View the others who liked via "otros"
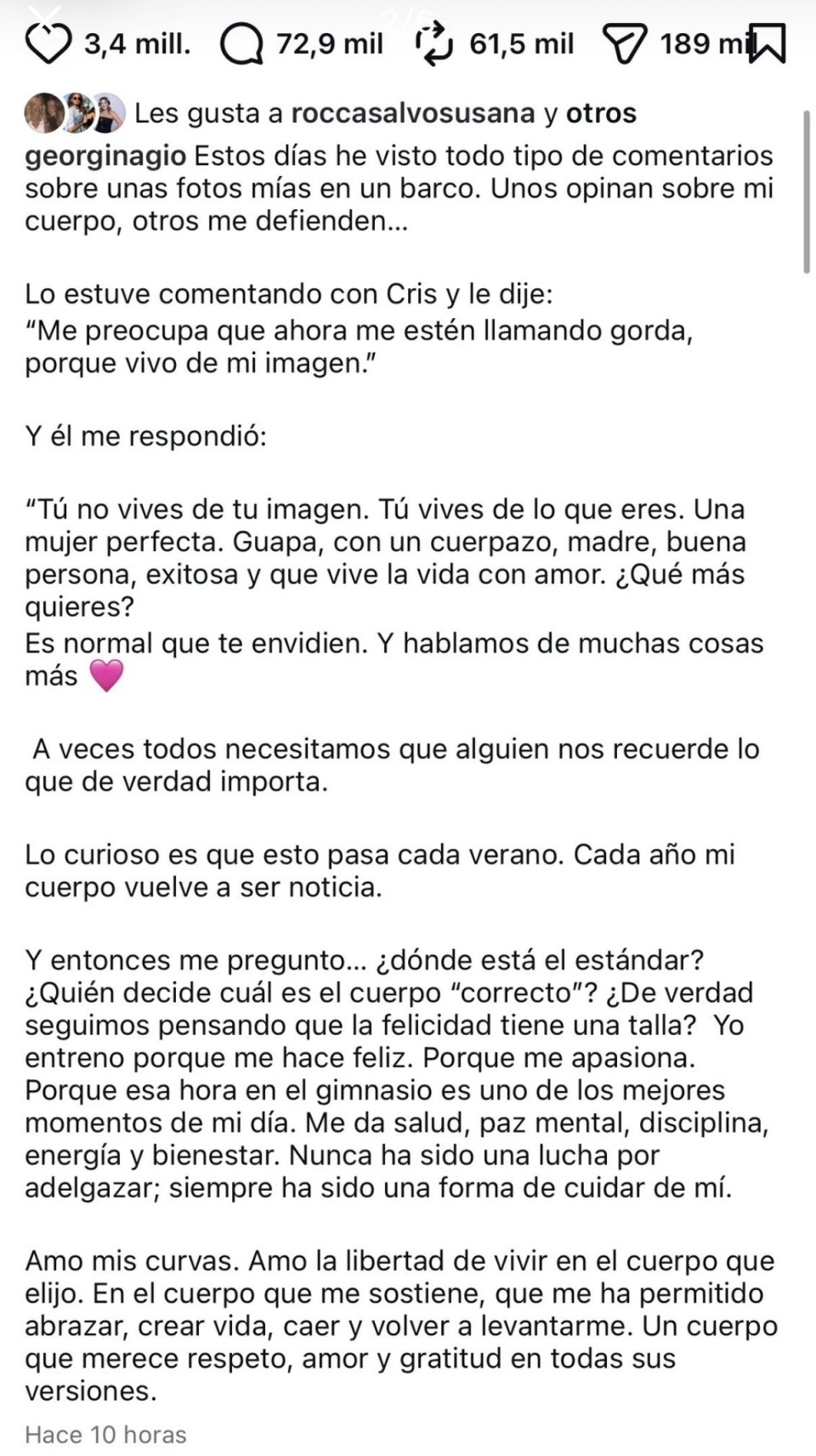The image size is (816, 1456). pyautogui.click(x=601, y=113)
